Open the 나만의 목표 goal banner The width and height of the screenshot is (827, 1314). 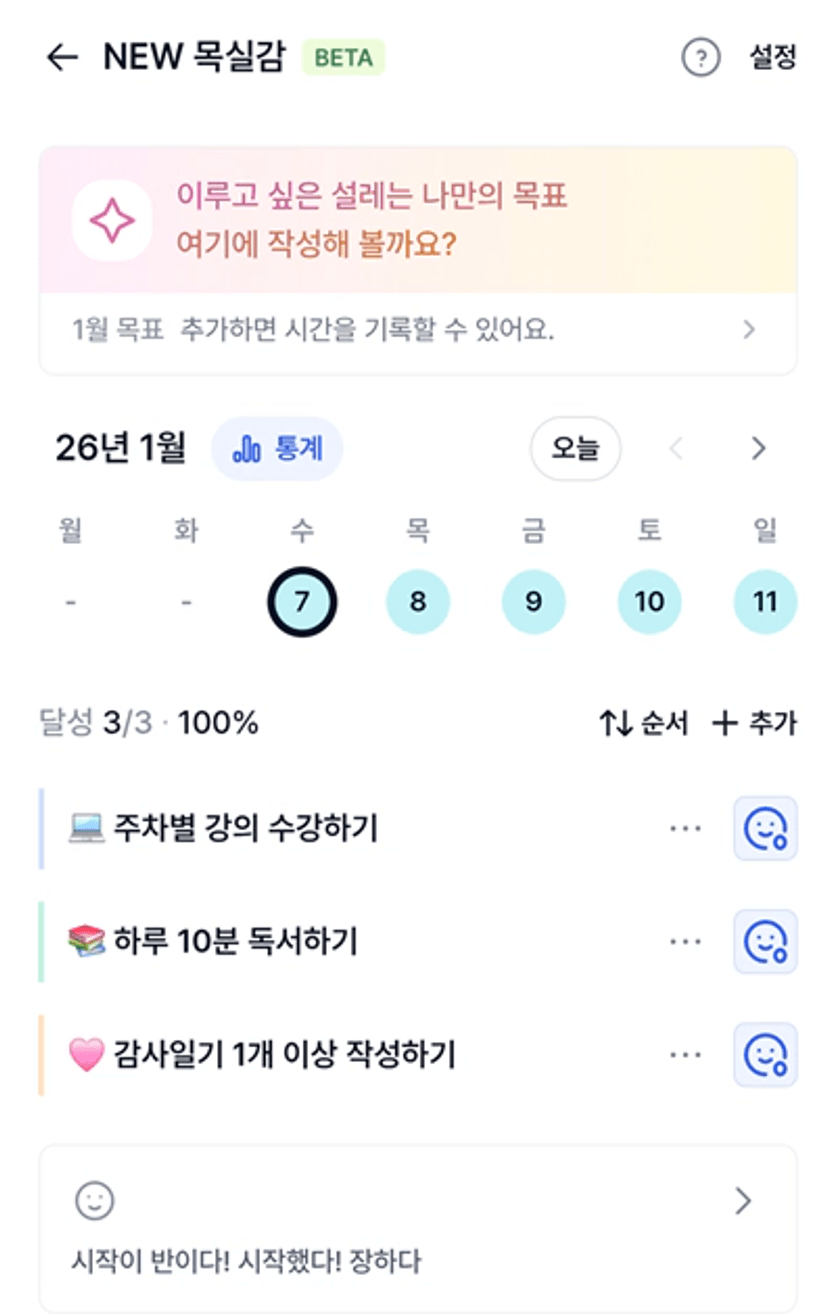point(418,220)
